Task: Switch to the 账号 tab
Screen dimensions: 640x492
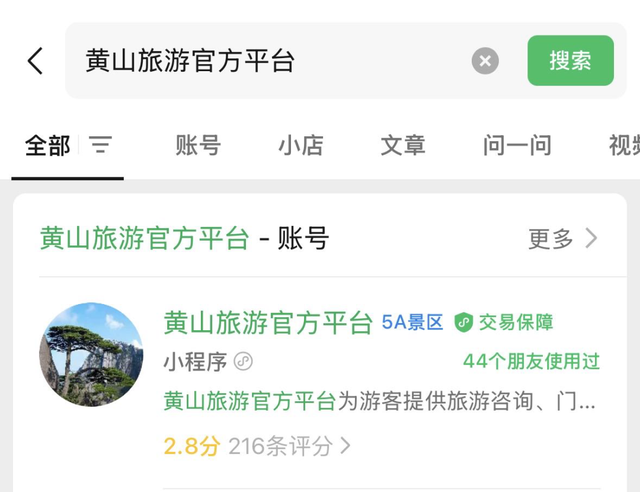Action: [x=197, y=146]
